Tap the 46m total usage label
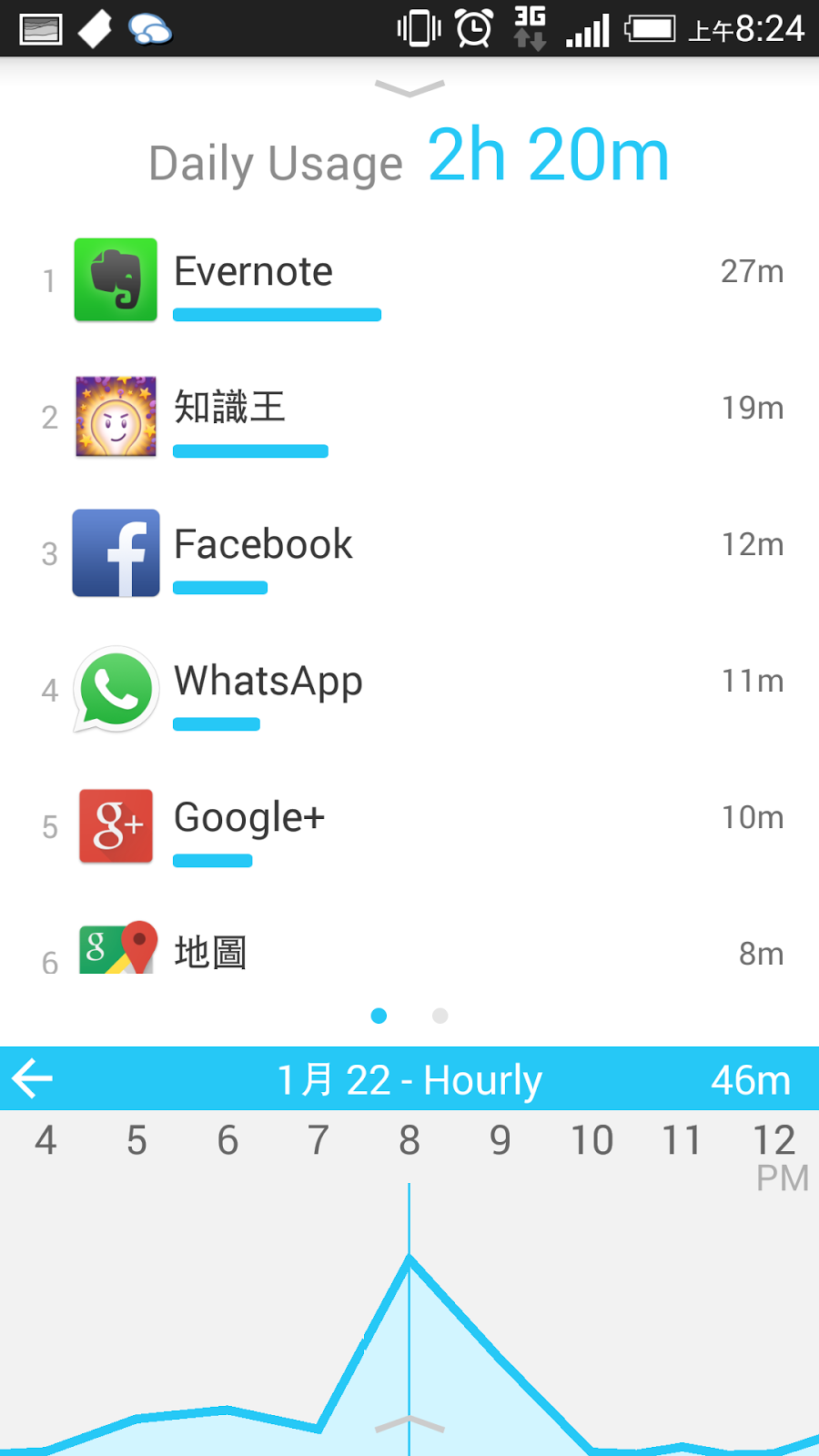 click(x=749, y=1079)
